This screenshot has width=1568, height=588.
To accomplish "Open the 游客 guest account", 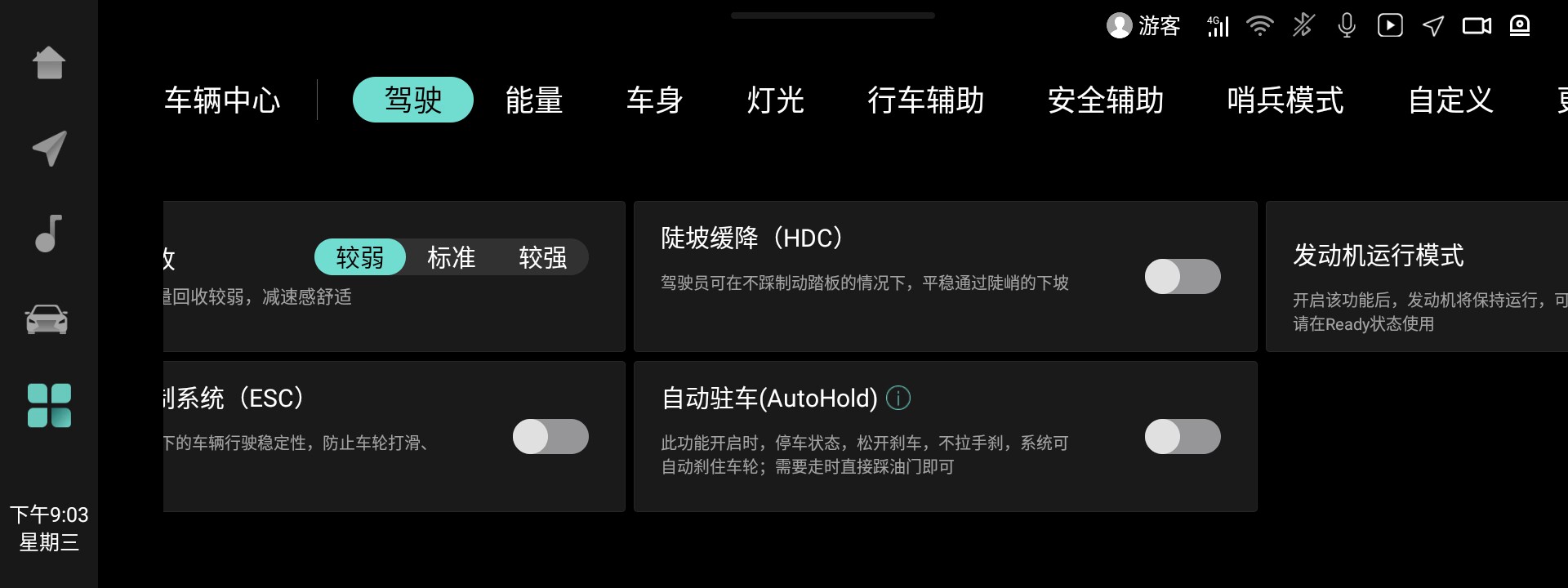I will tap(1143, 26).
